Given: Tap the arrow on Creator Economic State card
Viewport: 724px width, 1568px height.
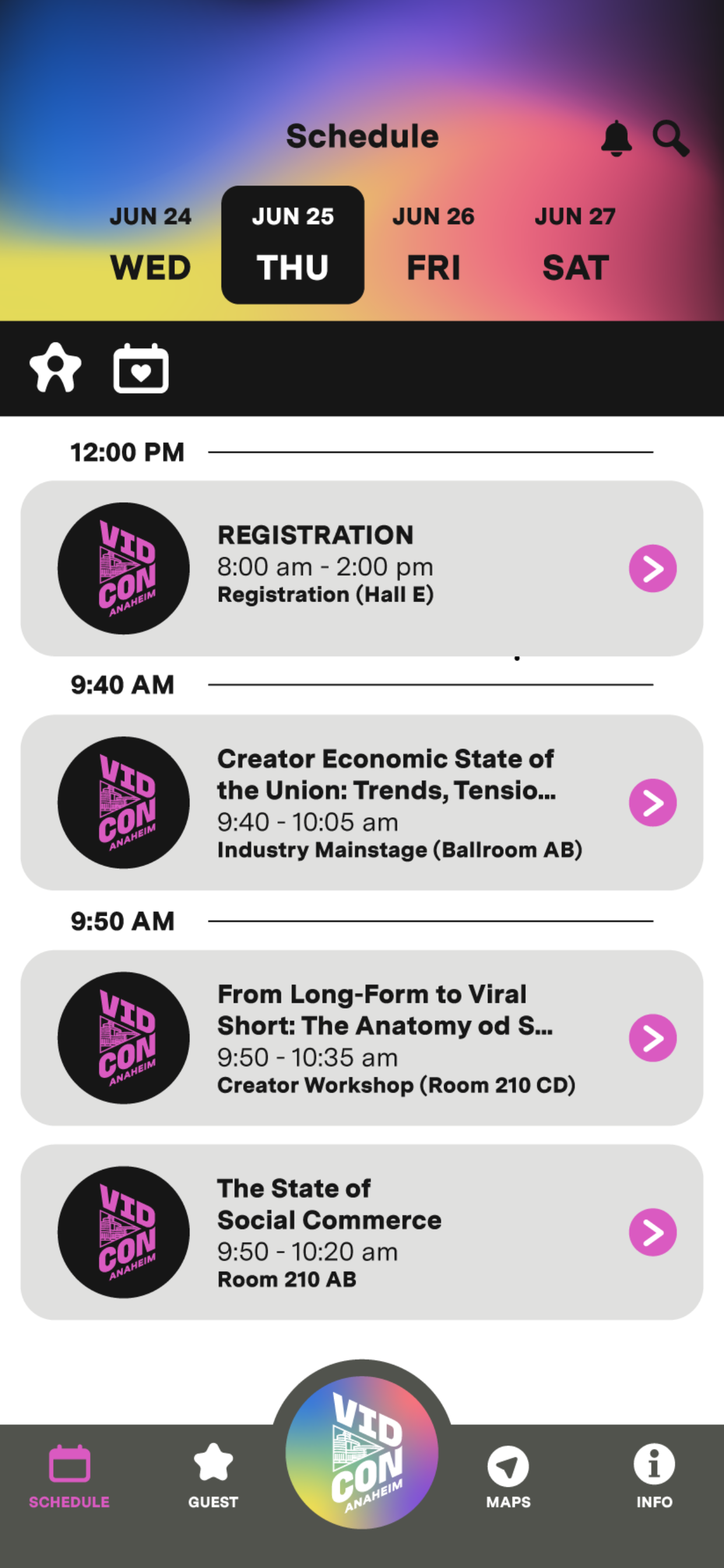Looking at the screenshot, I should [653, 802].
